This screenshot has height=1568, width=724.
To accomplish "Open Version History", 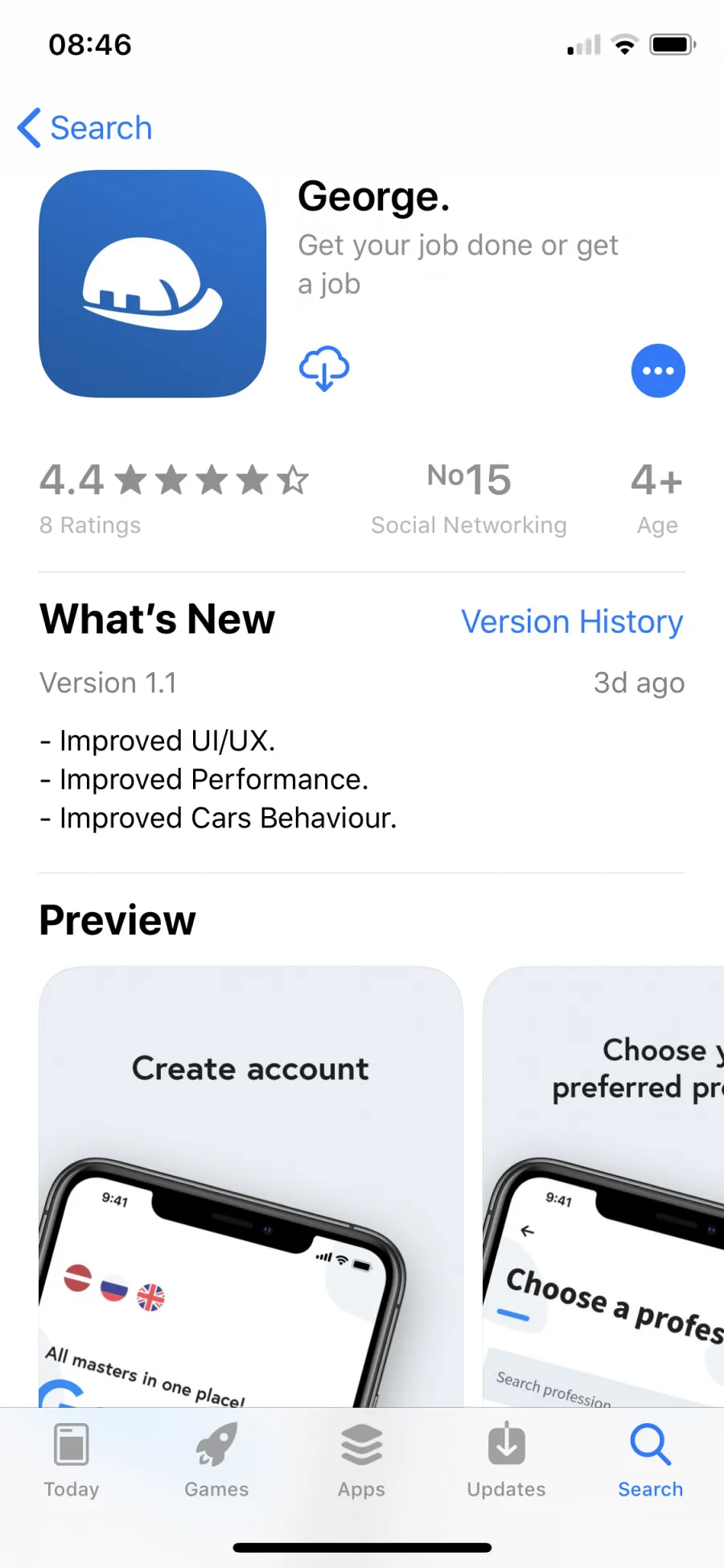I will (x=572, y=621).
